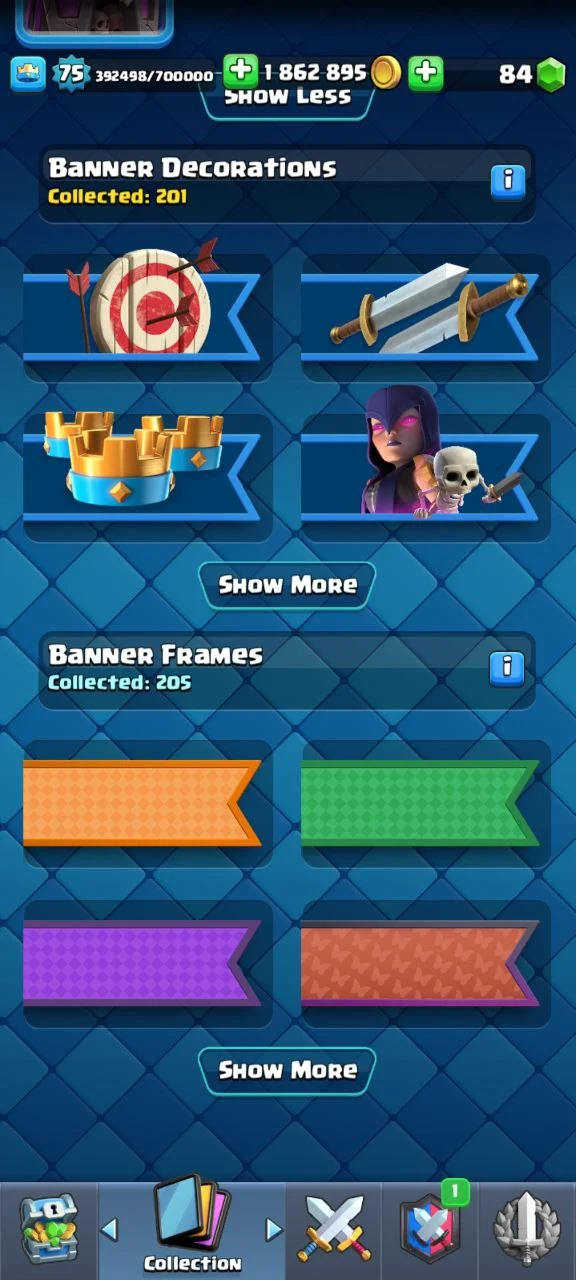The image size is (576, 1280).
Task: Choose the green banner frame
Action: coord(426,803)
